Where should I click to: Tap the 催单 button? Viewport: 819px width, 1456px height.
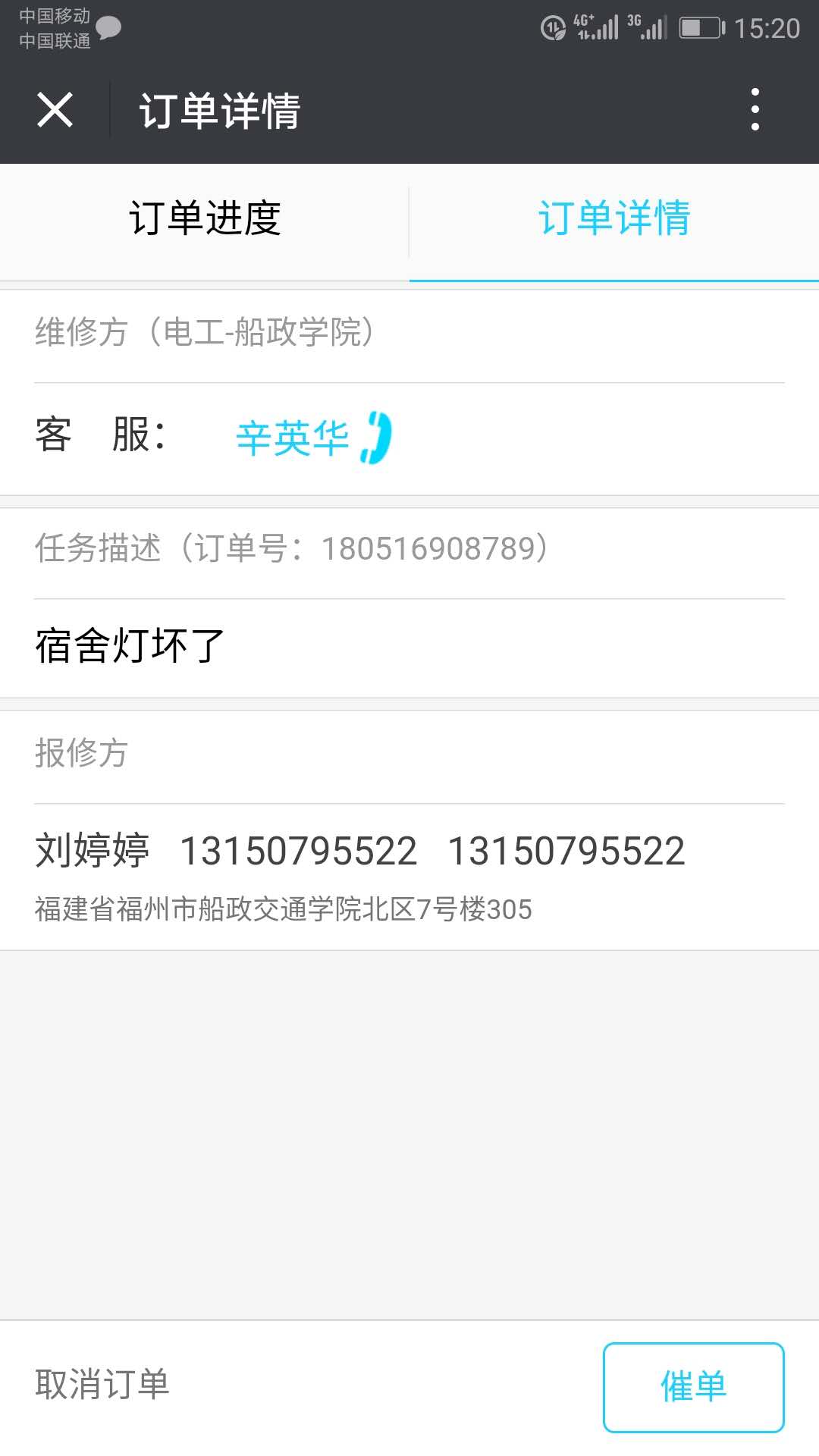point(693,1387)
